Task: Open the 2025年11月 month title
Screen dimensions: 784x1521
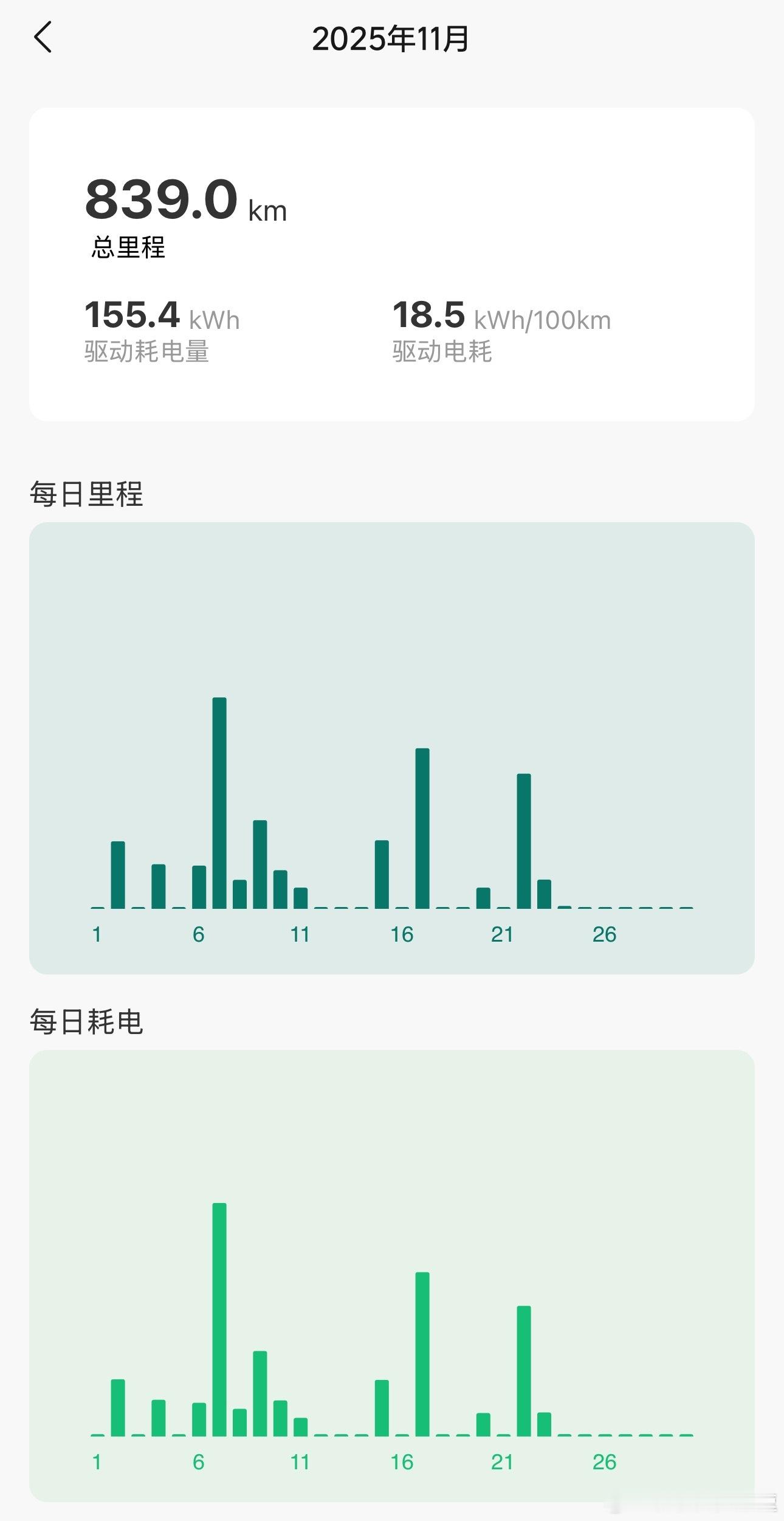Action: coord(392,38)
